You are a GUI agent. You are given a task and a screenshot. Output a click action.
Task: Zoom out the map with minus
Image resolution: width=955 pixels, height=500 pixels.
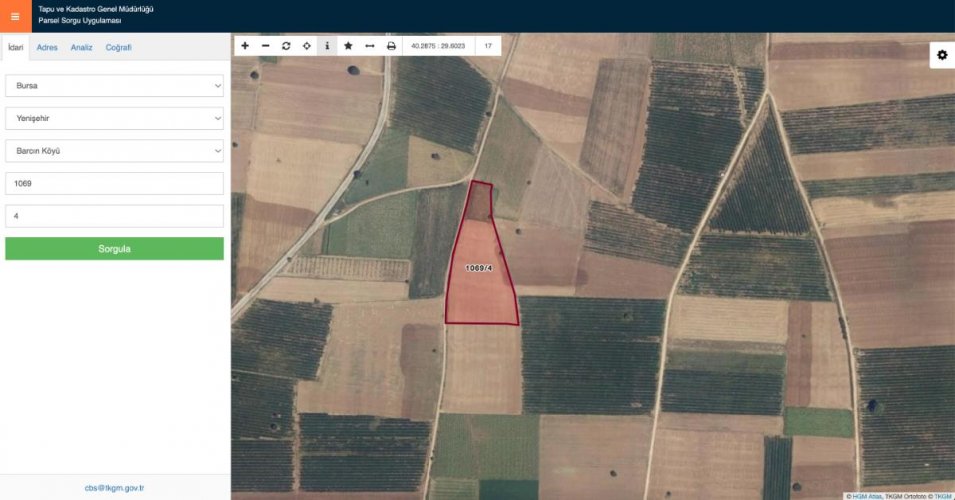265,46
